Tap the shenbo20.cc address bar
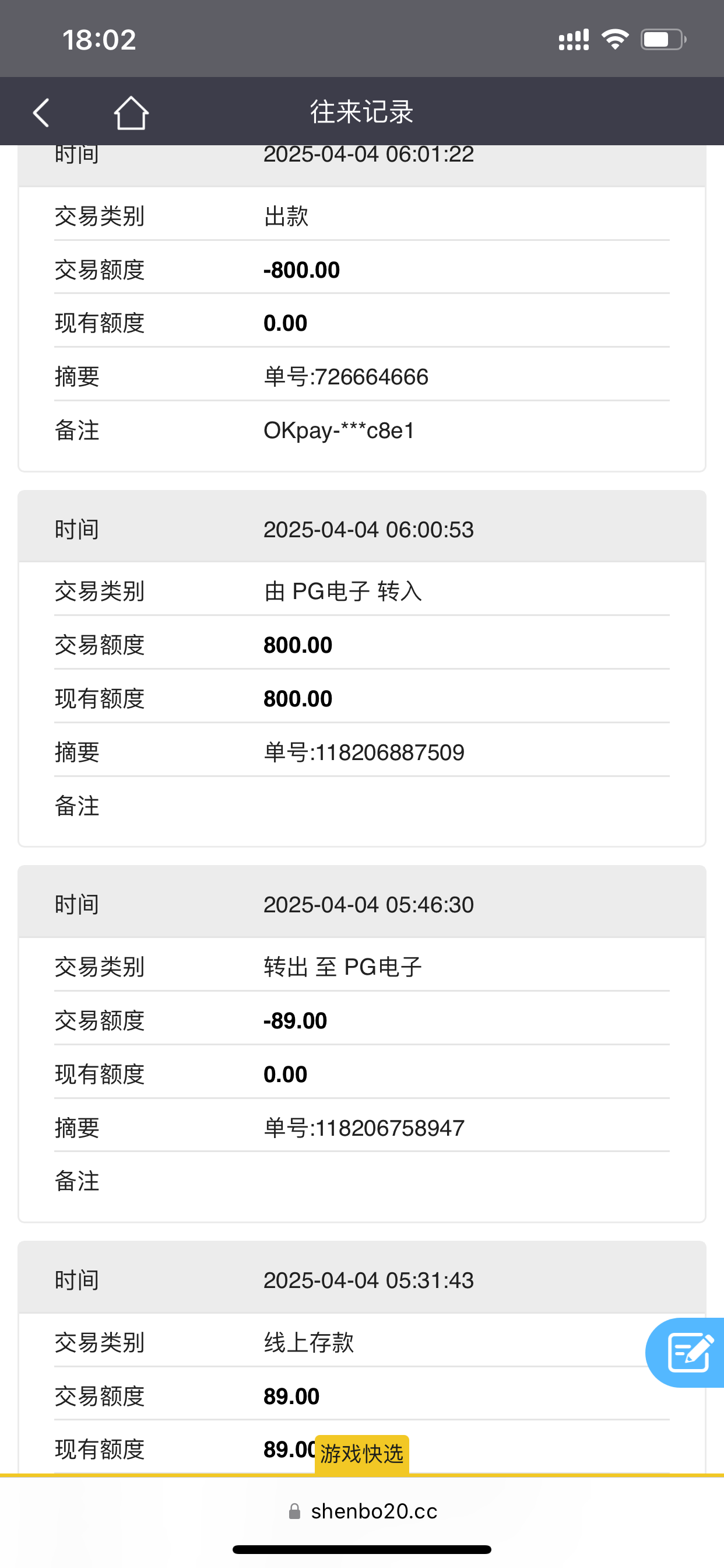 point(363,1511)
